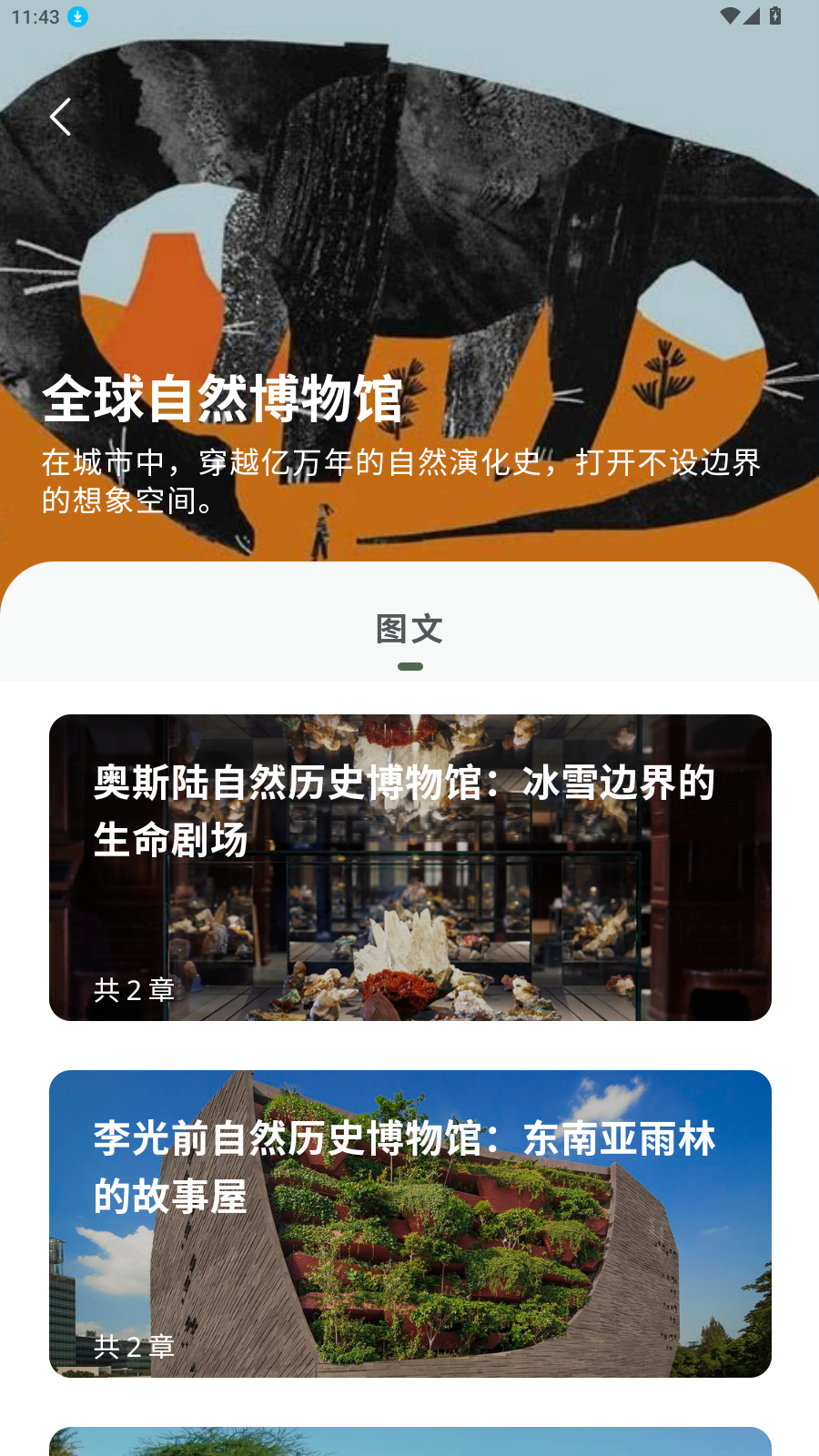Tap the clock showing 11:43
819x1456 pixels.
34,15
